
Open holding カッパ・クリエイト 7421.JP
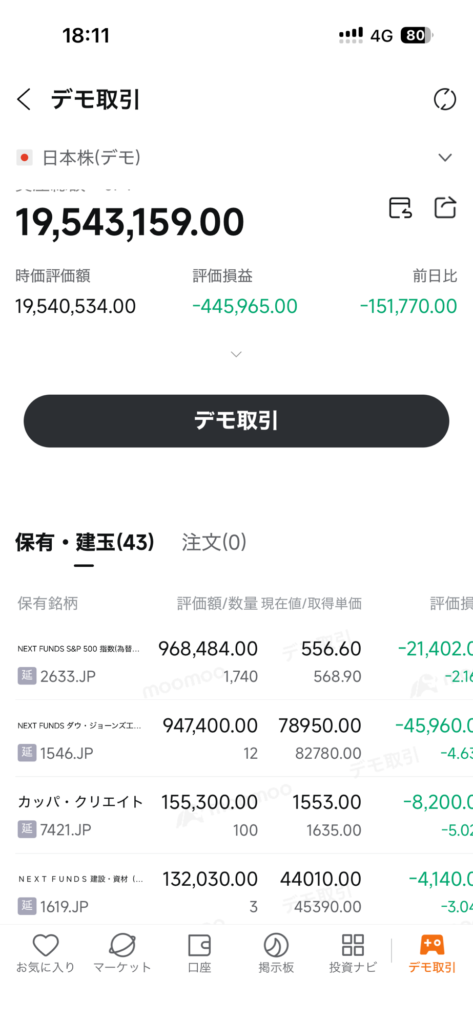click(x=236, y=814)
